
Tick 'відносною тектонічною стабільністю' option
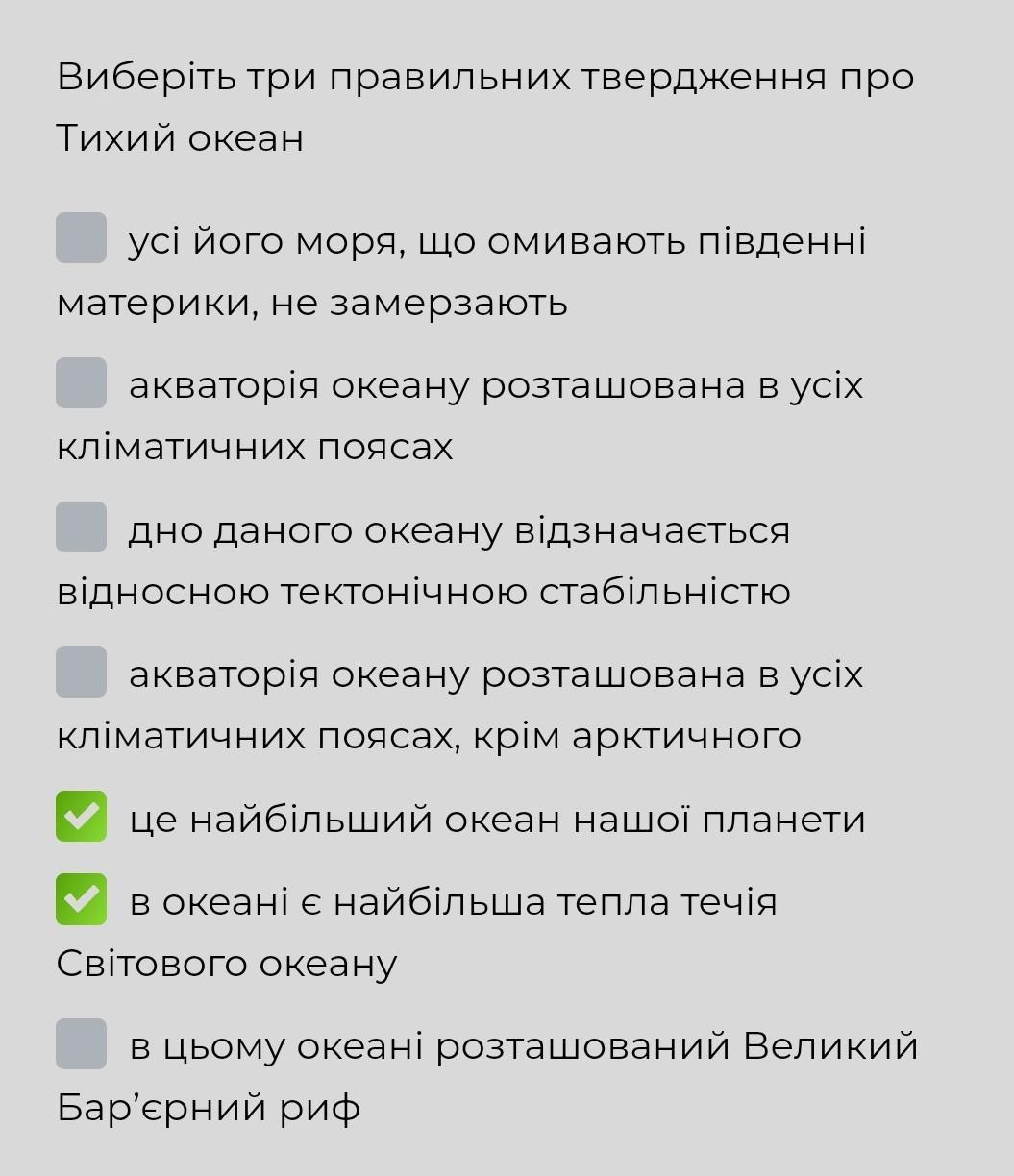tap(81, 527)
